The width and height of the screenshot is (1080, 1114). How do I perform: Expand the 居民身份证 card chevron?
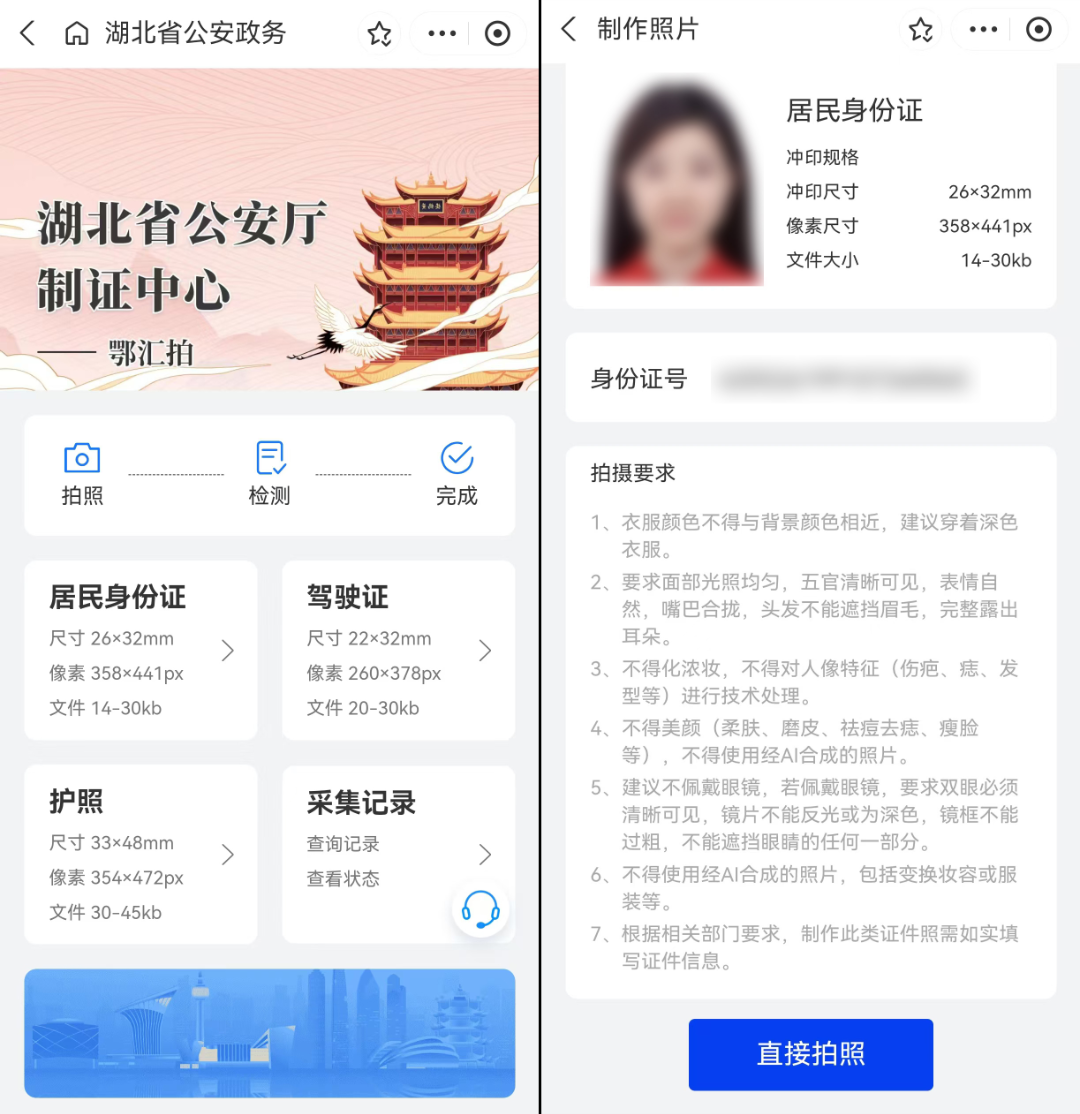[x=227, y=650]
